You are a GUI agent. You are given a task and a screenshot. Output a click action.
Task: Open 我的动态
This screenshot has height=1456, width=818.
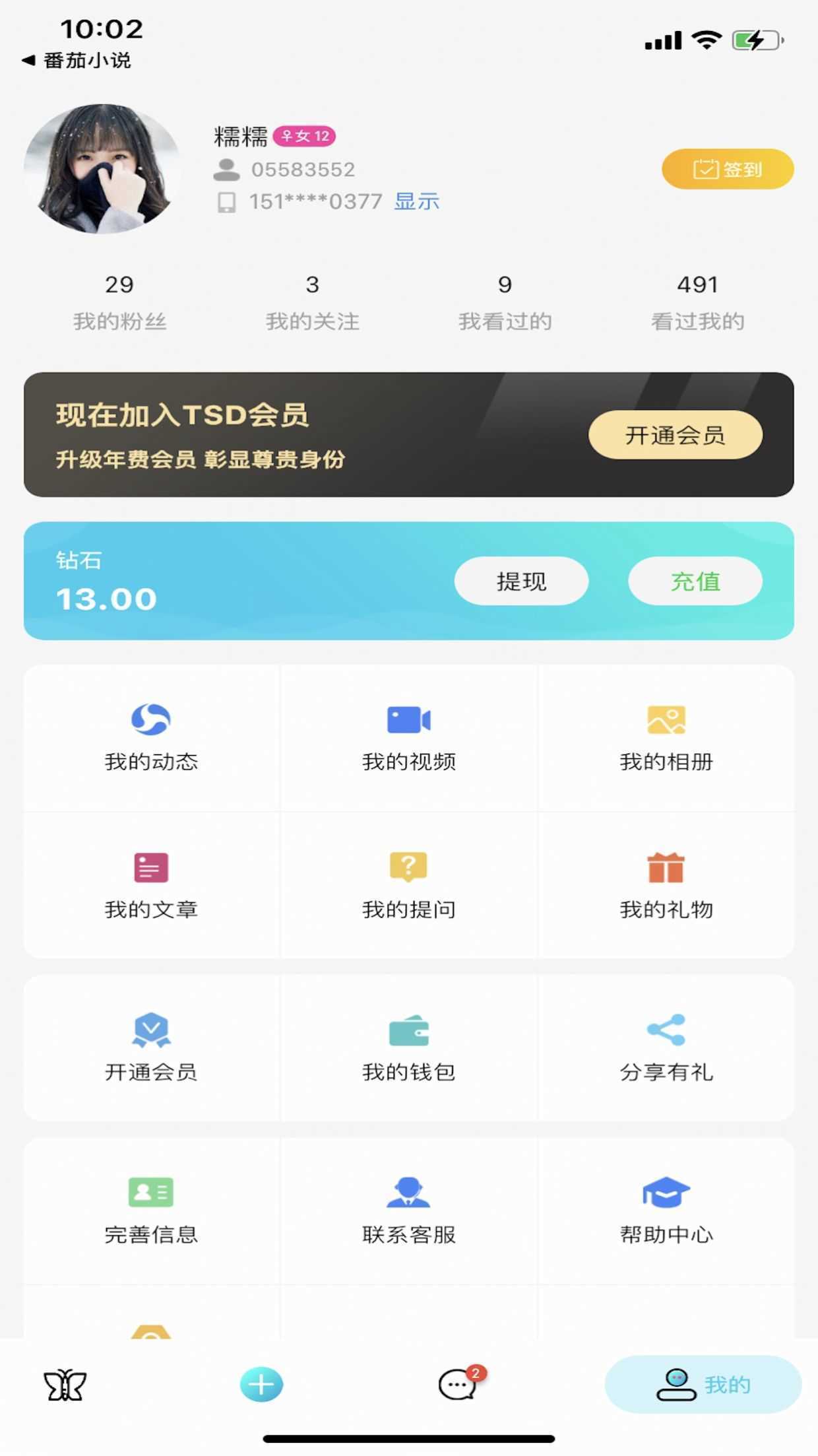[x=151, y=738]
